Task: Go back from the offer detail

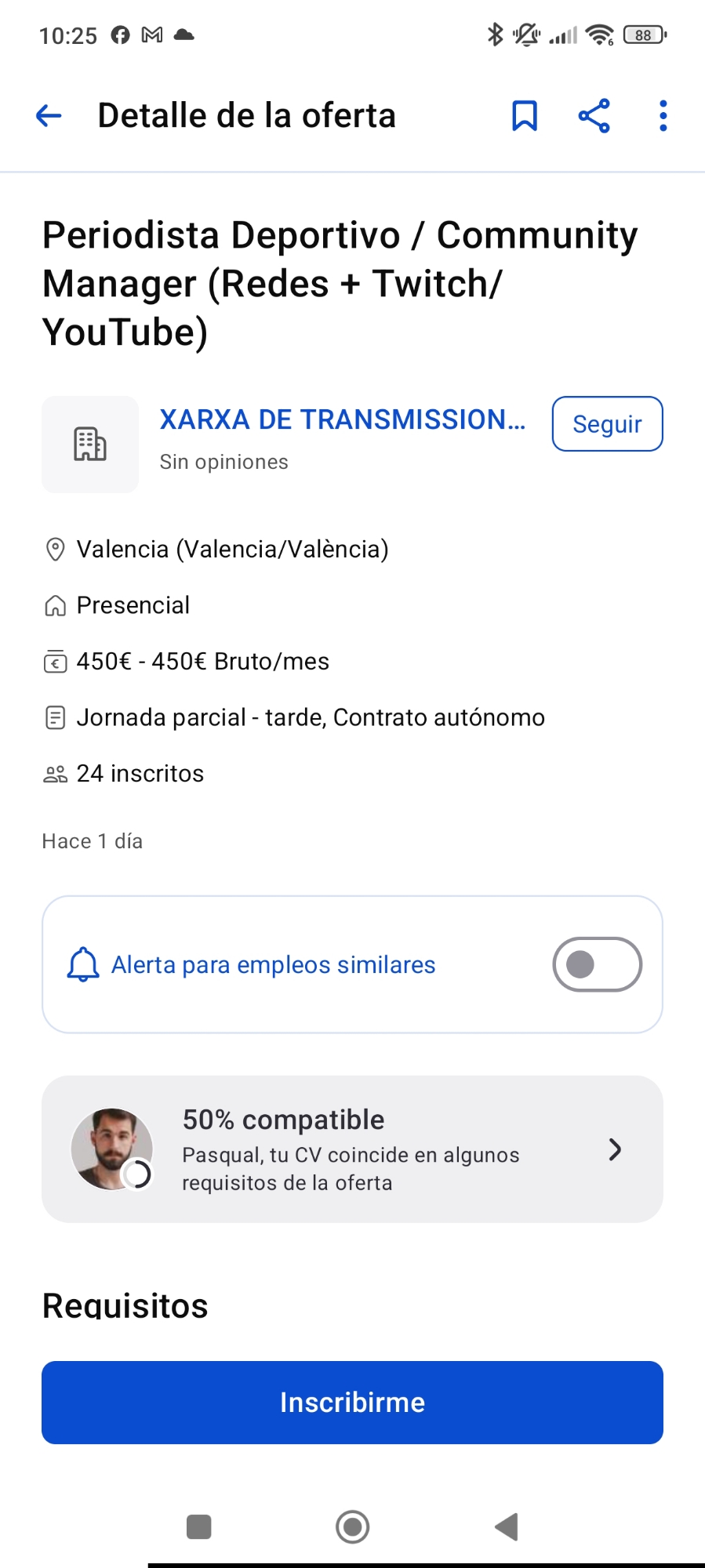Action: coord(49,116)
